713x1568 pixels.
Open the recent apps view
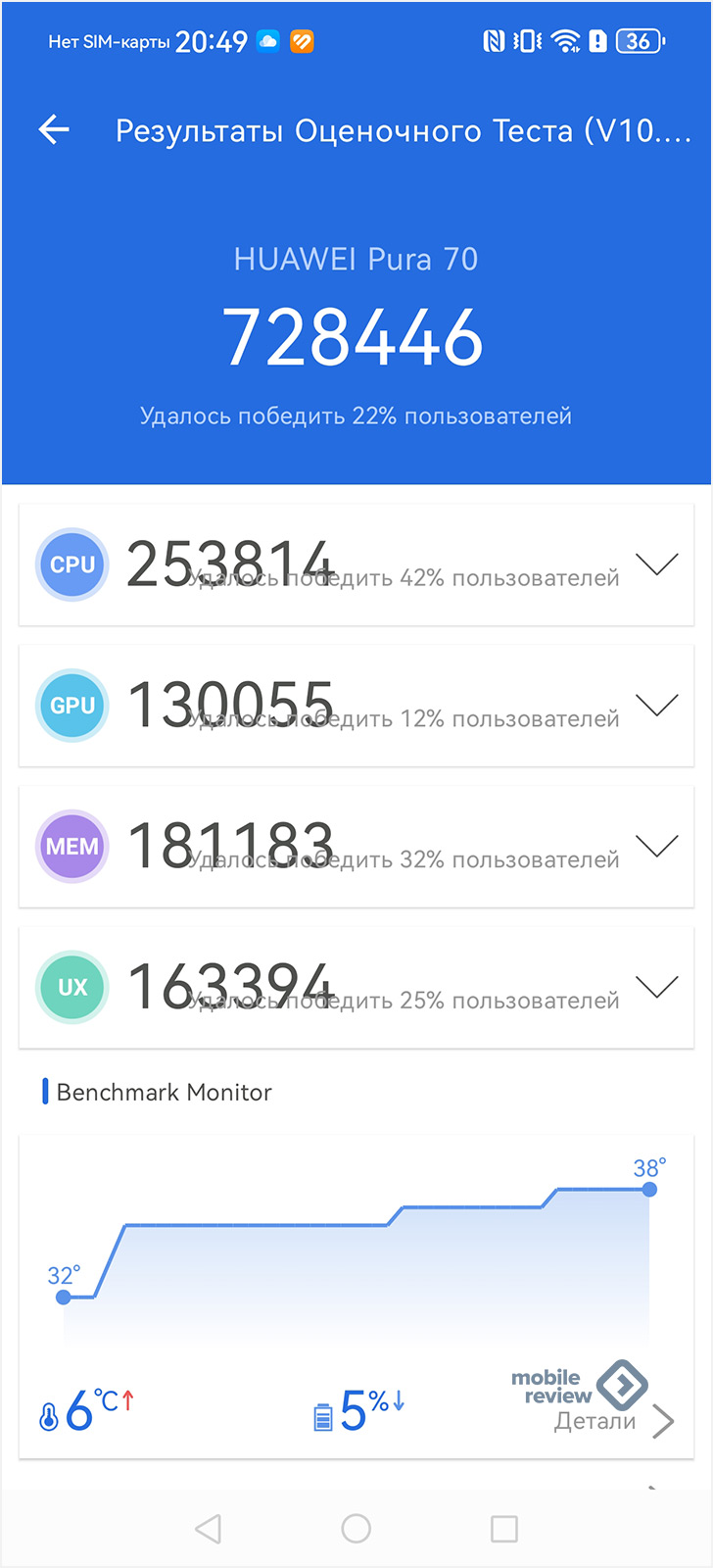504,1529
